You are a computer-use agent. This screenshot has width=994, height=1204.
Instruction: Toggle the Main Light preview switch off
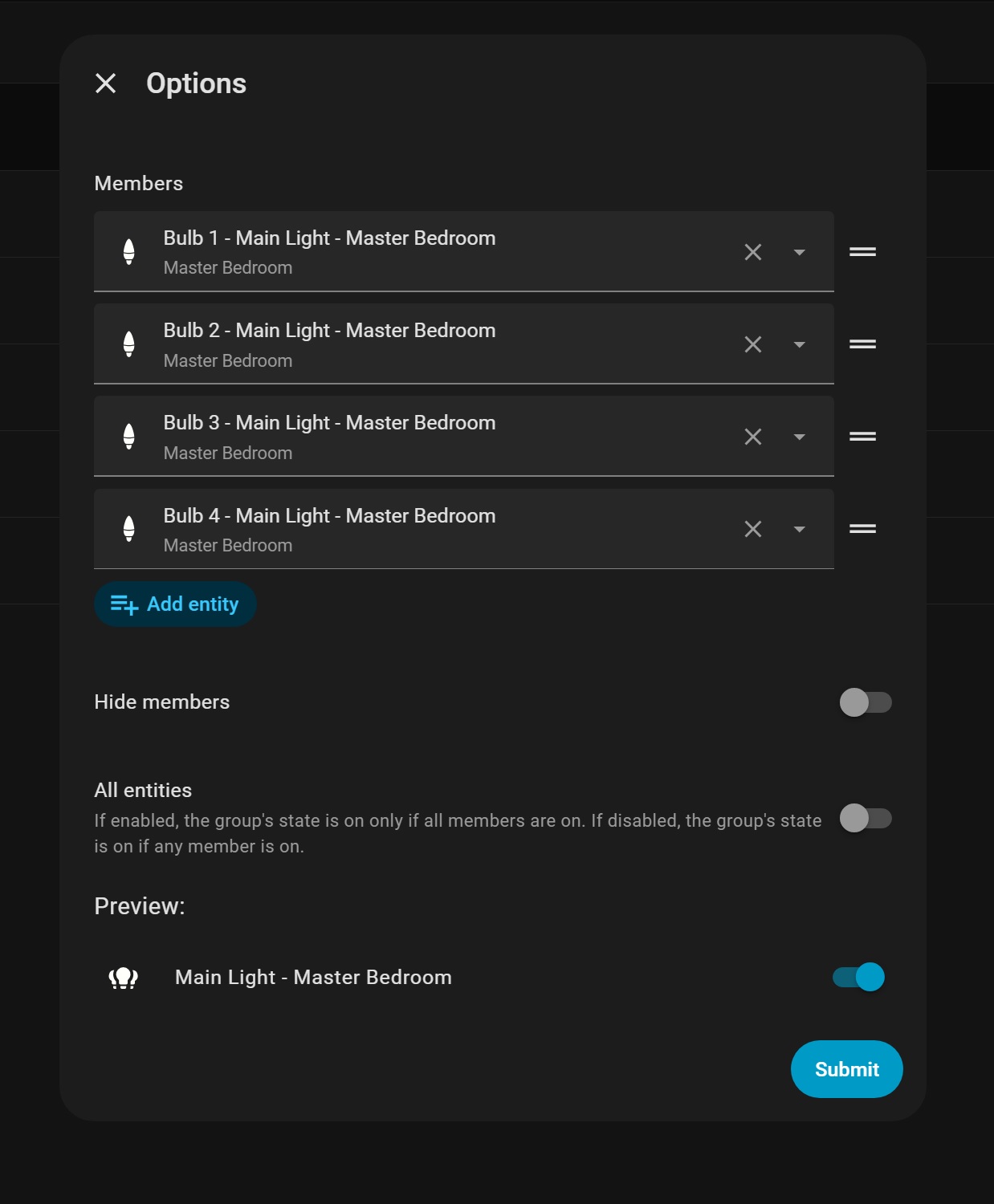(x=858, y=977)
